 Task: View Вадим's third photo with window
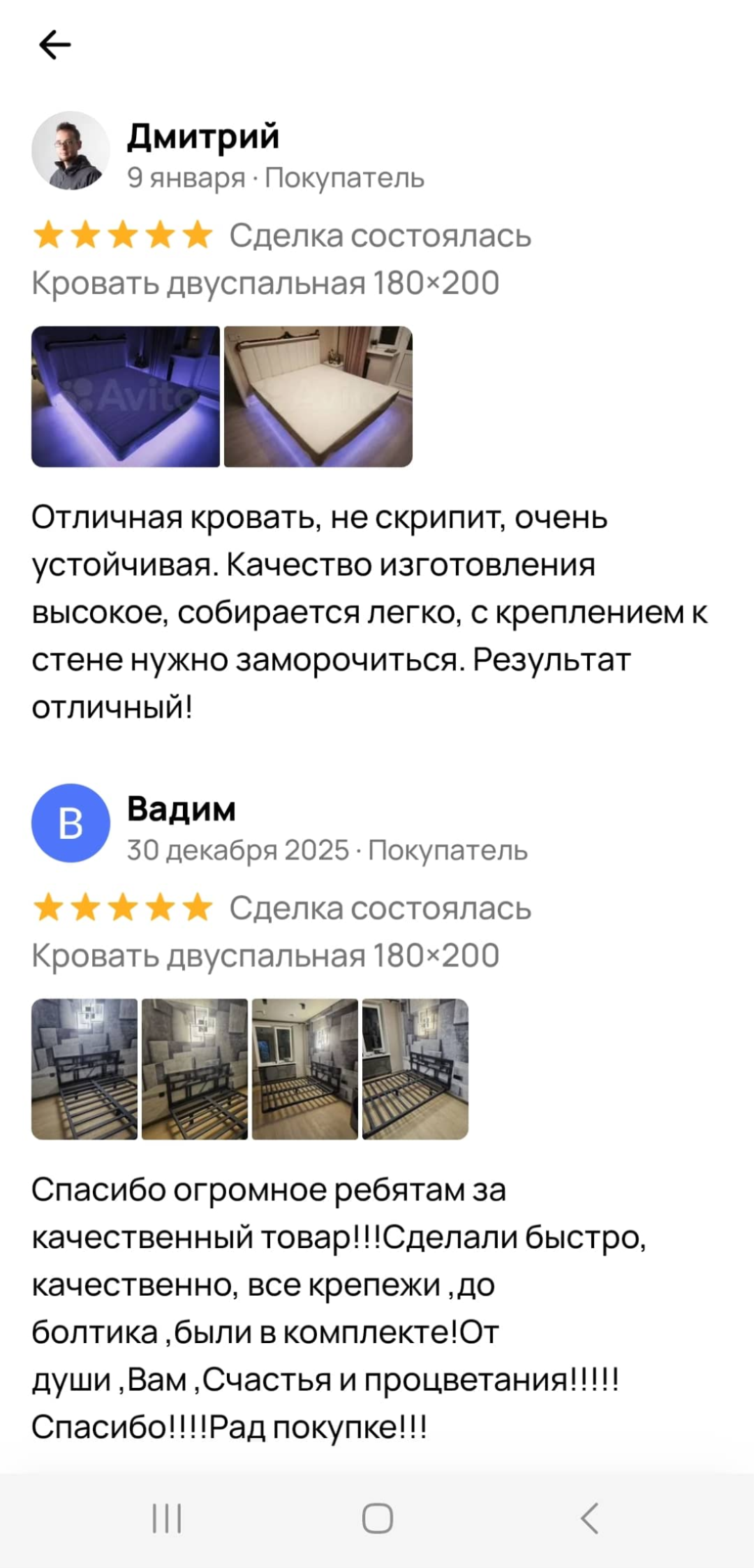[x=305, y=1069]
